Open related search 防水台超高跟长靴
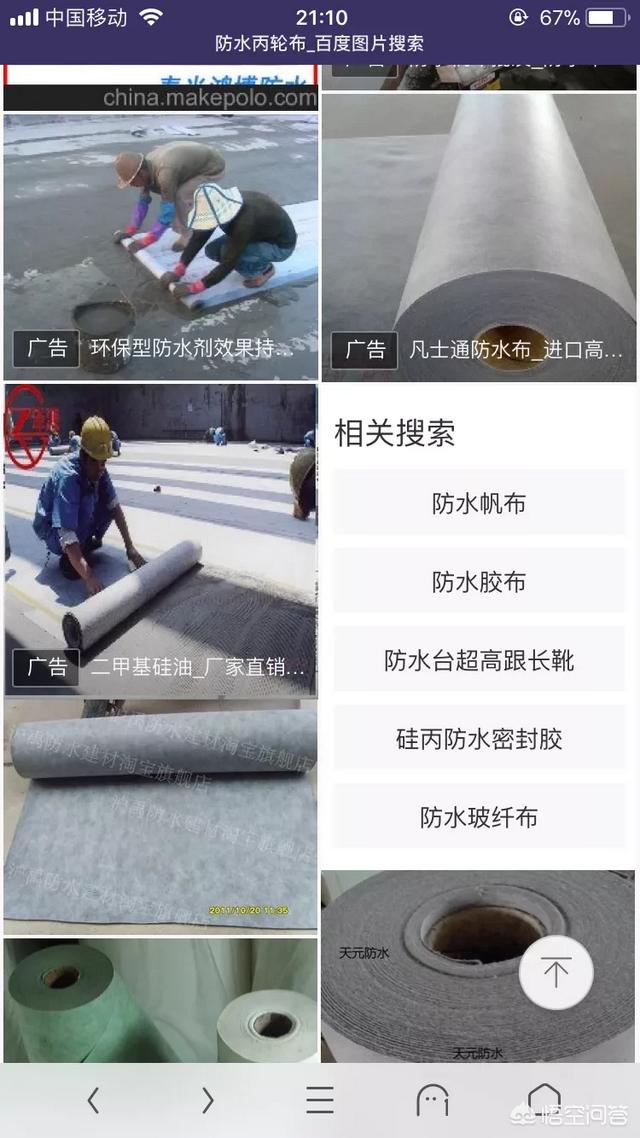This screenshot has height=1138, width=640. [x=479, y=661]
